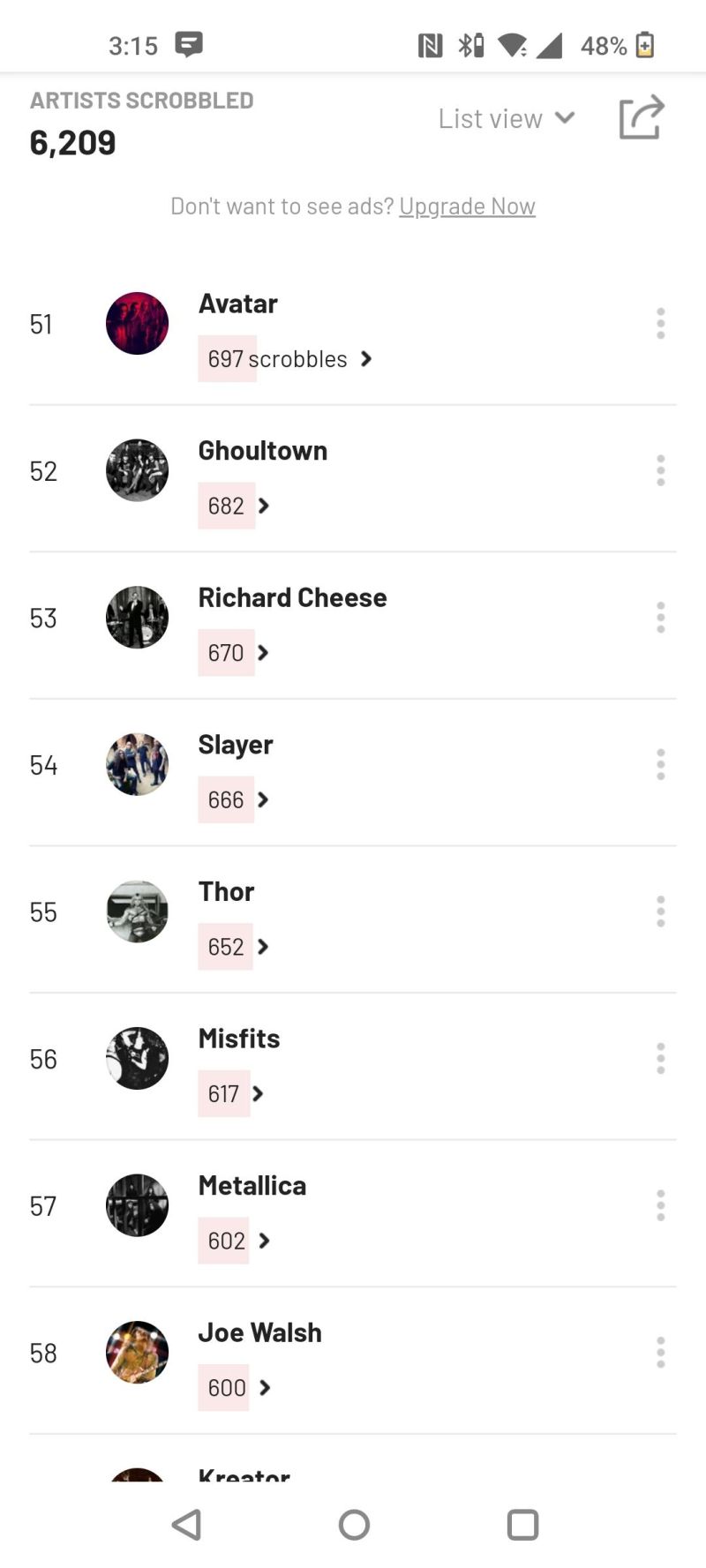
Task: Open the three-dot menu for Thor
Action: 660,912
